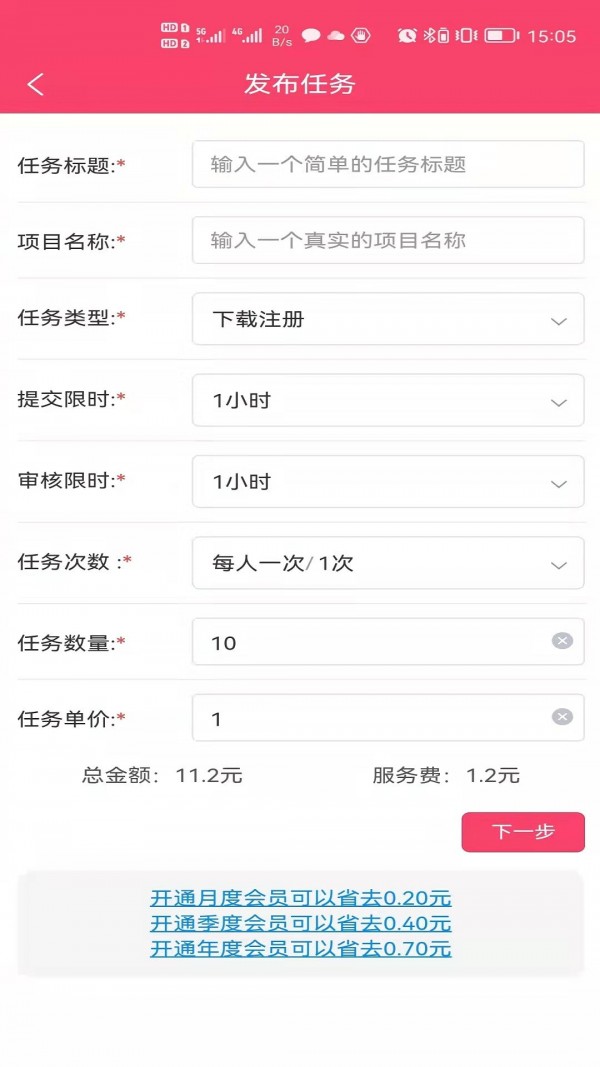Open the 开通年度会员 link
Viewport: 600px width, 1067px height.
[300, 948]
